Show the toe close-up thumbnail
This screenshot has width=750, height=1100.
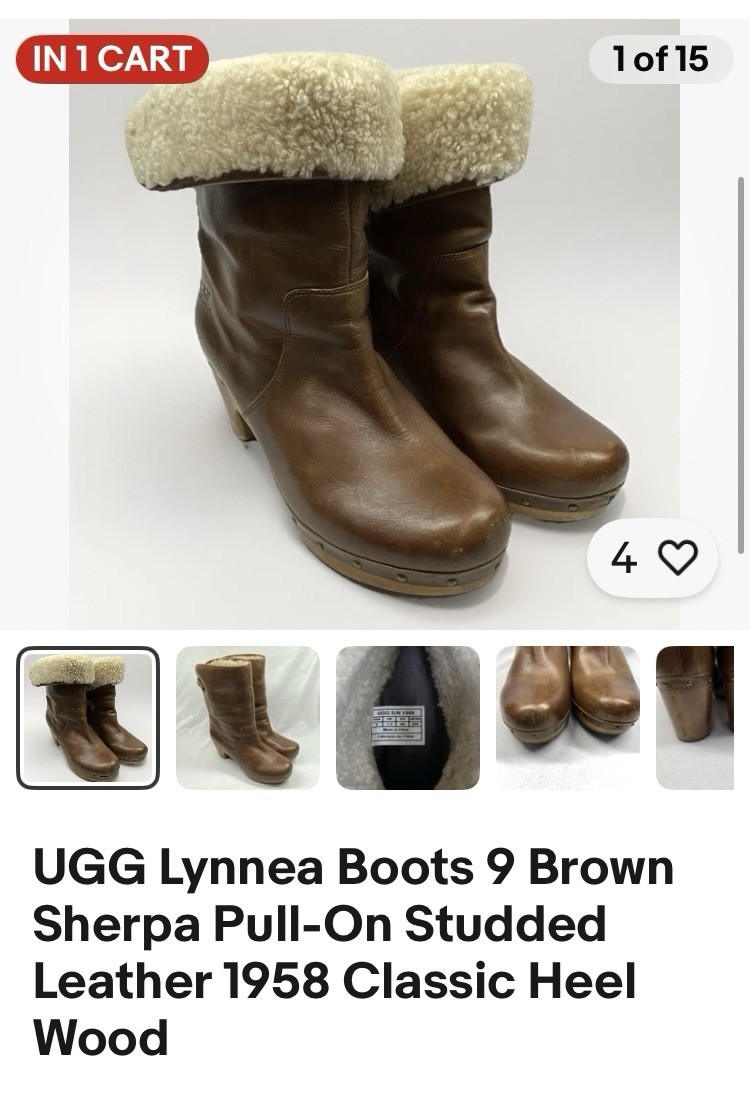(x=567, y=718)
